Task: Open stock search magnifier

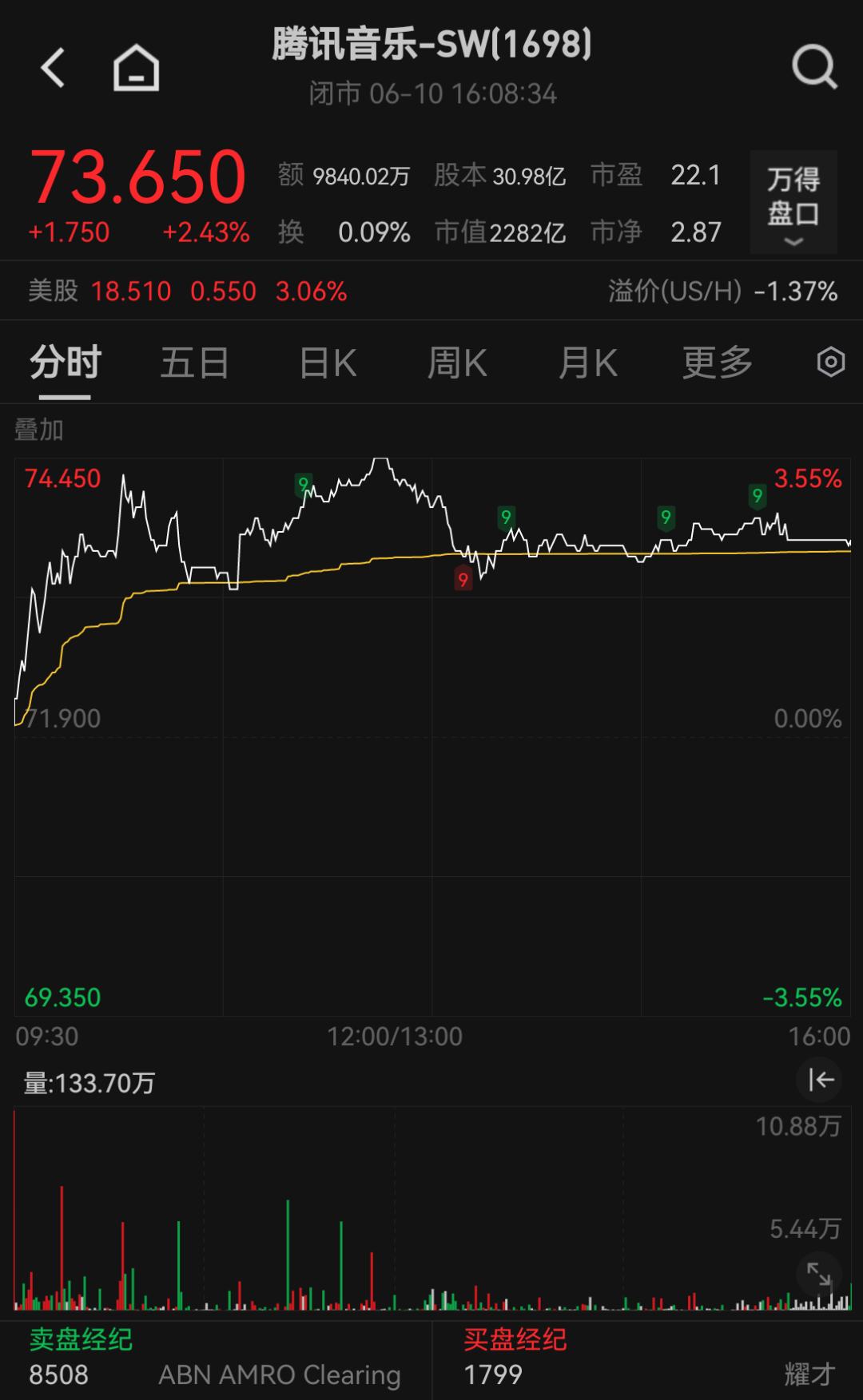Action: click(x=814, y=67)
